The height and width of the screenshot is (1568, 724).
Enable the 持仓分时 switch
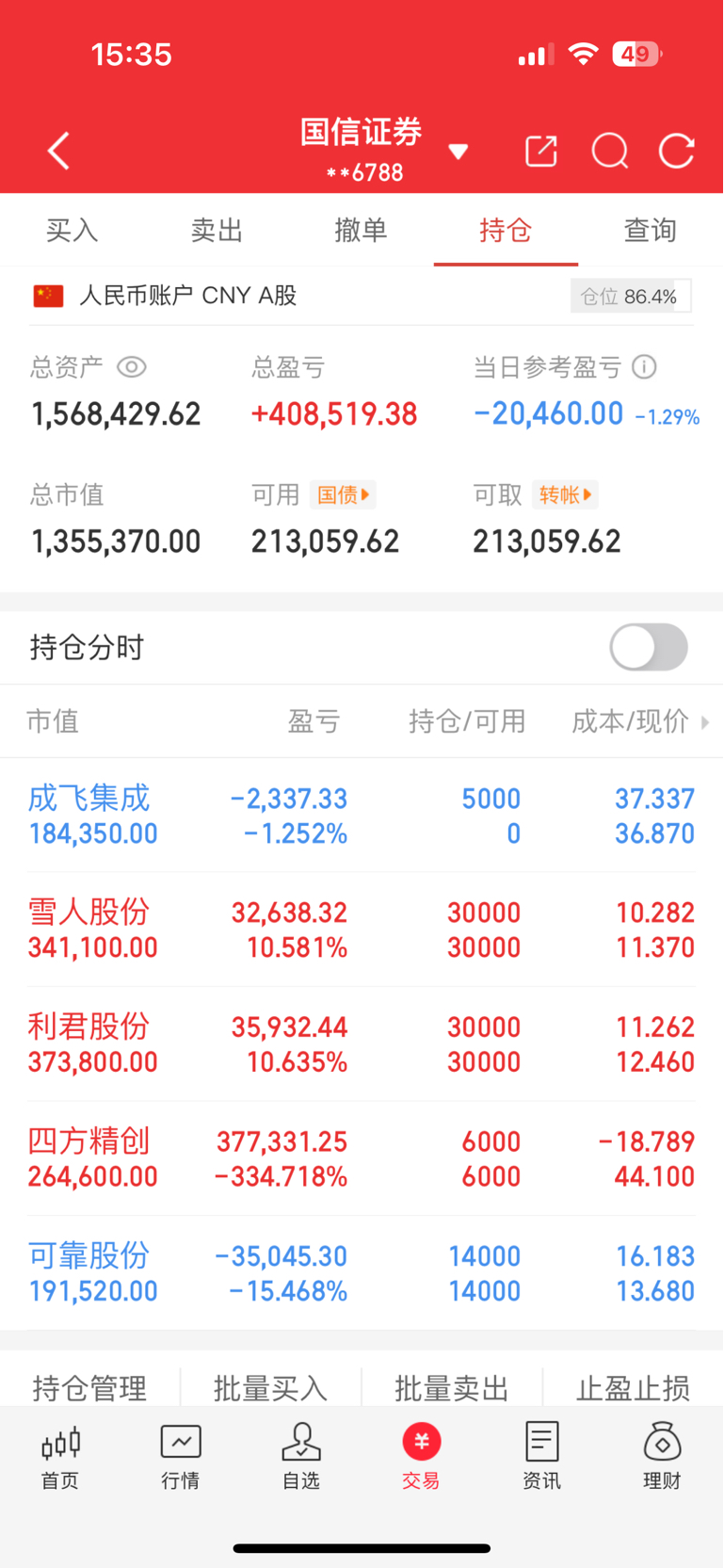click(648, 647)
